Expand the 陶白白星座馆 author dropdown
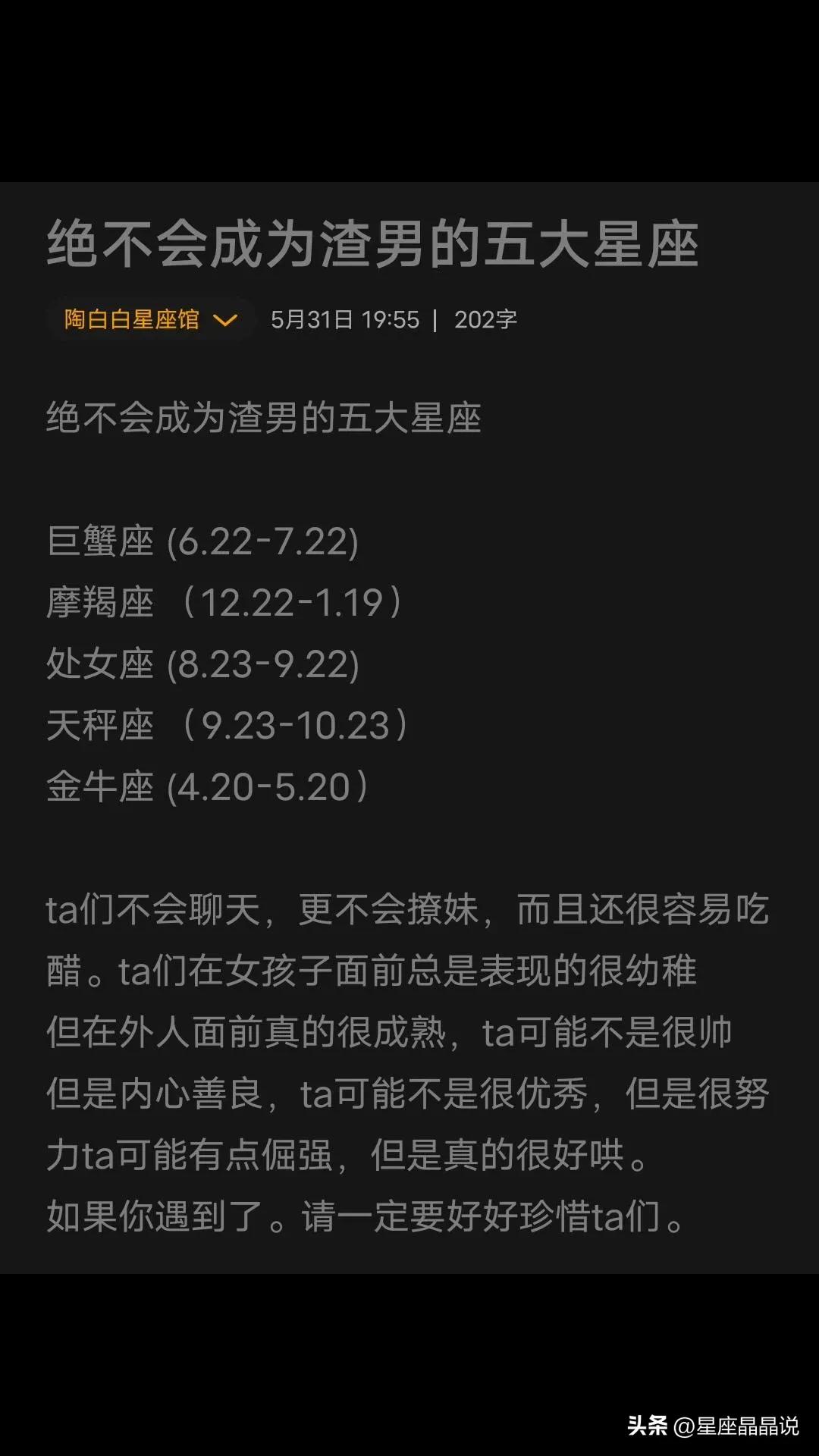 pos(225,320)
